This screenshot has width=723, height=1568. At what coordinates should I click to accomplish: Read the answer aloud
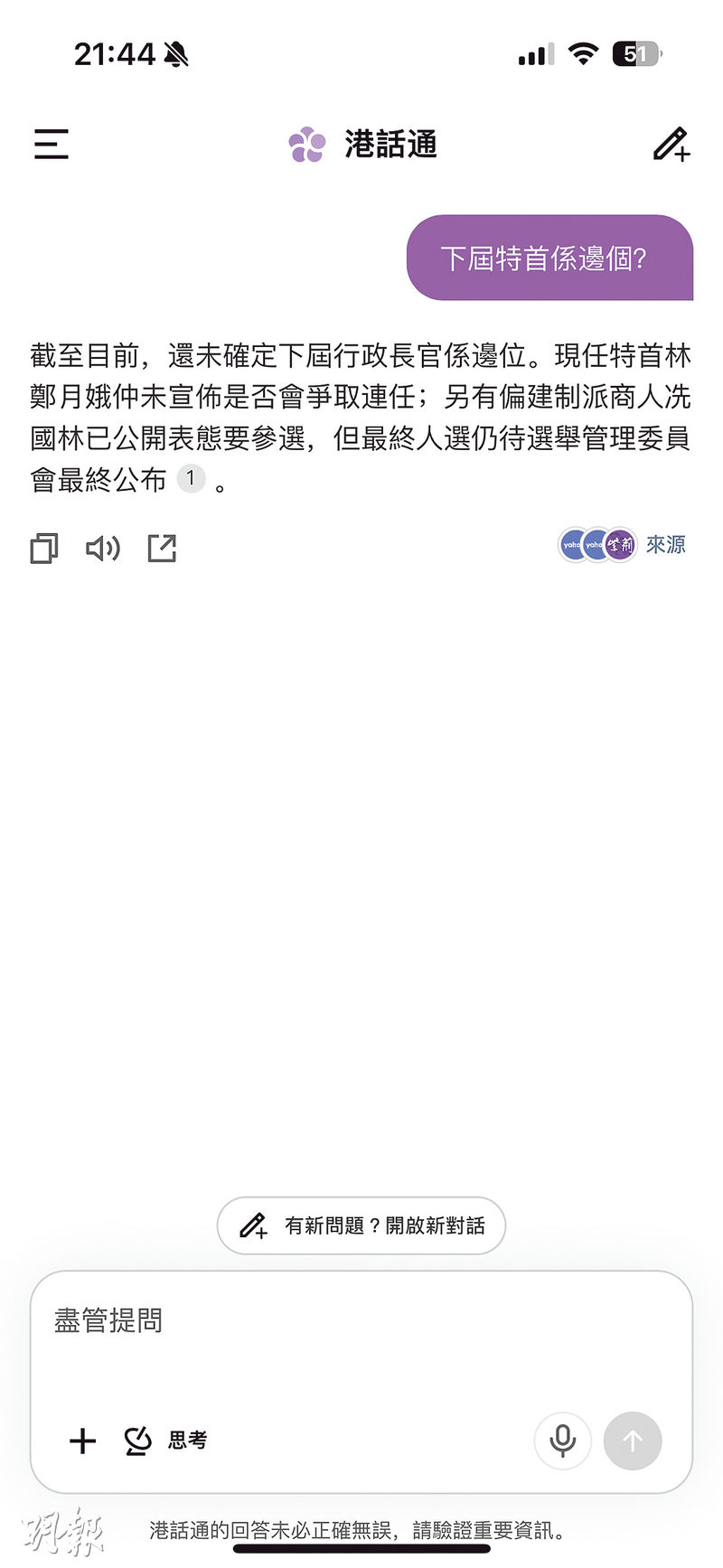pyautogui.click(x=102, y=548)
